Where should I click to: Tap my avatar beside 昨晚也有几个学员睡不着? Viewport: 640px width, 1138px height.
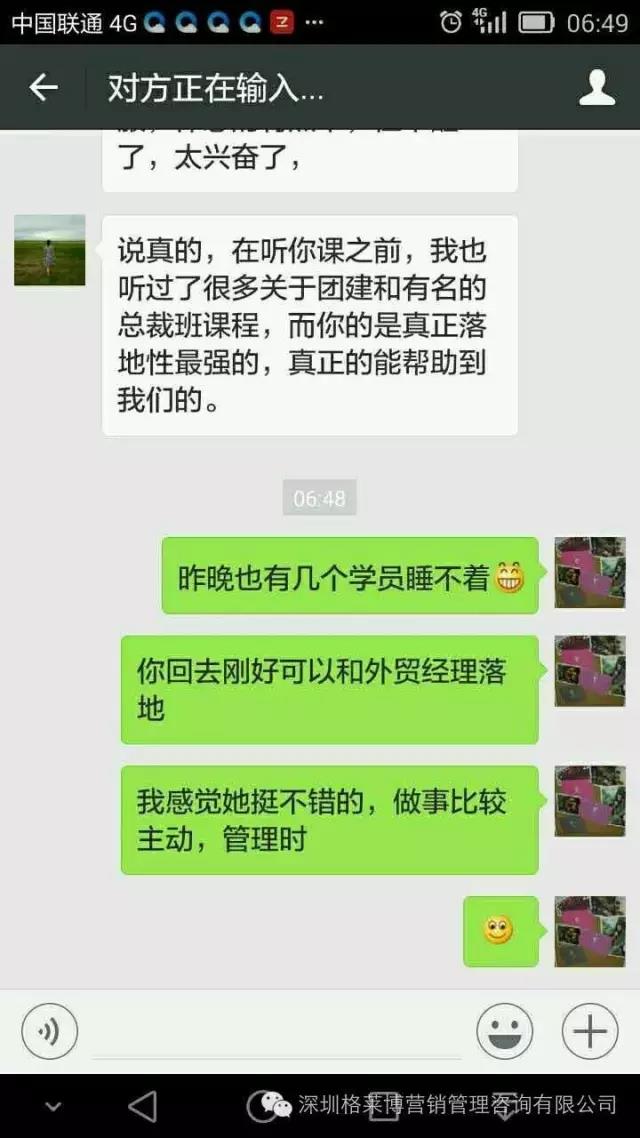coord(590,573)
